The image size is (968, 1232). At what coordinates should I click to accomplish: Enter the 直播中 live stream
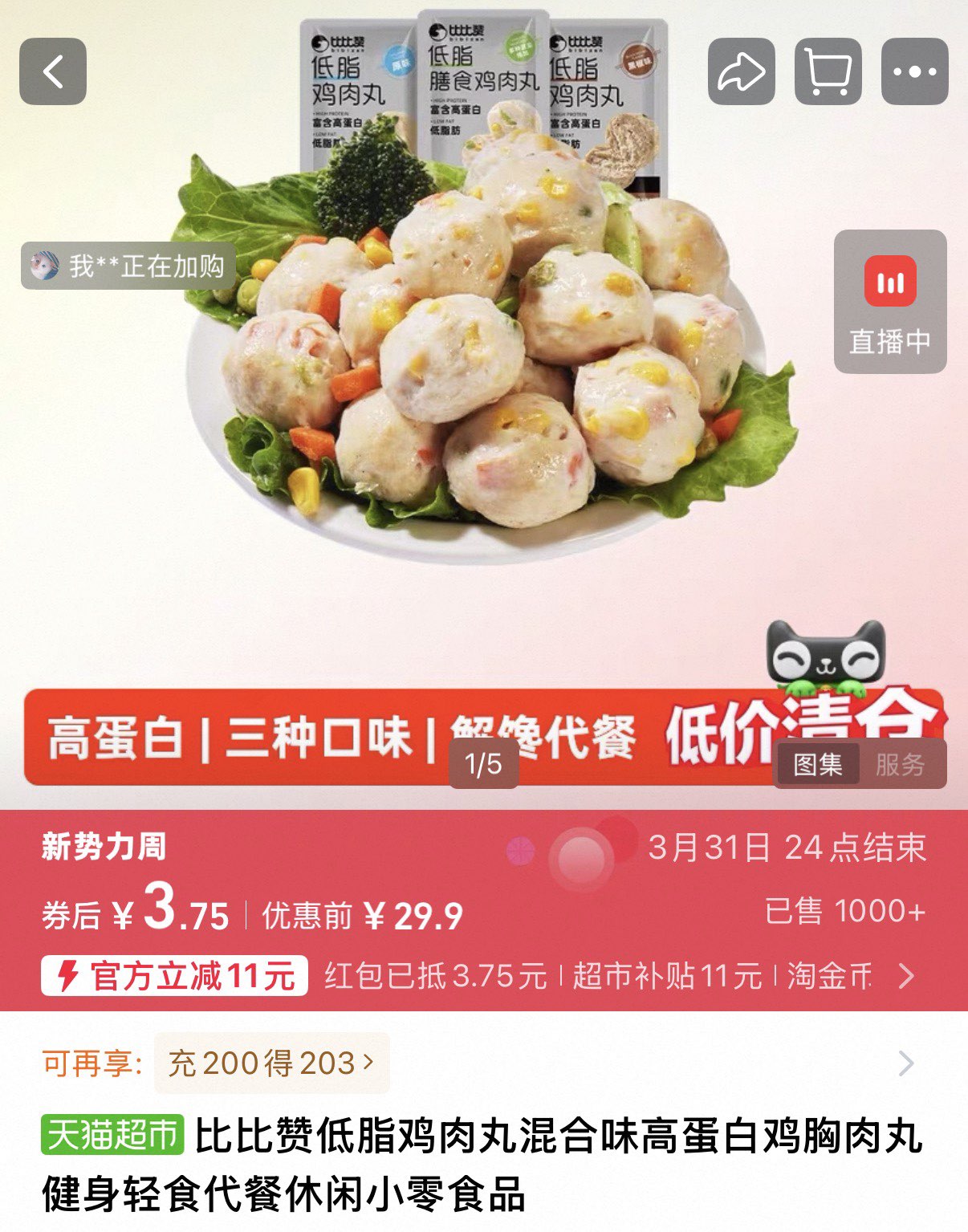(890, 302)
